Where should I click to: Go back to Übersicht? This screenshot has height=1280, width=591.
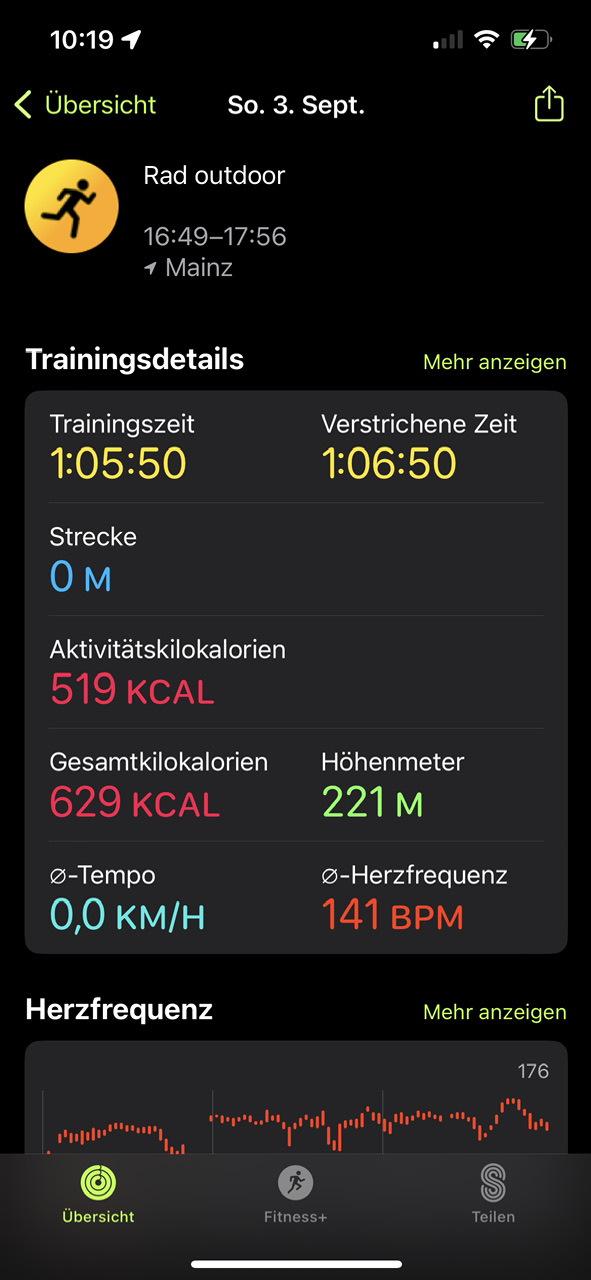(86, 104)
